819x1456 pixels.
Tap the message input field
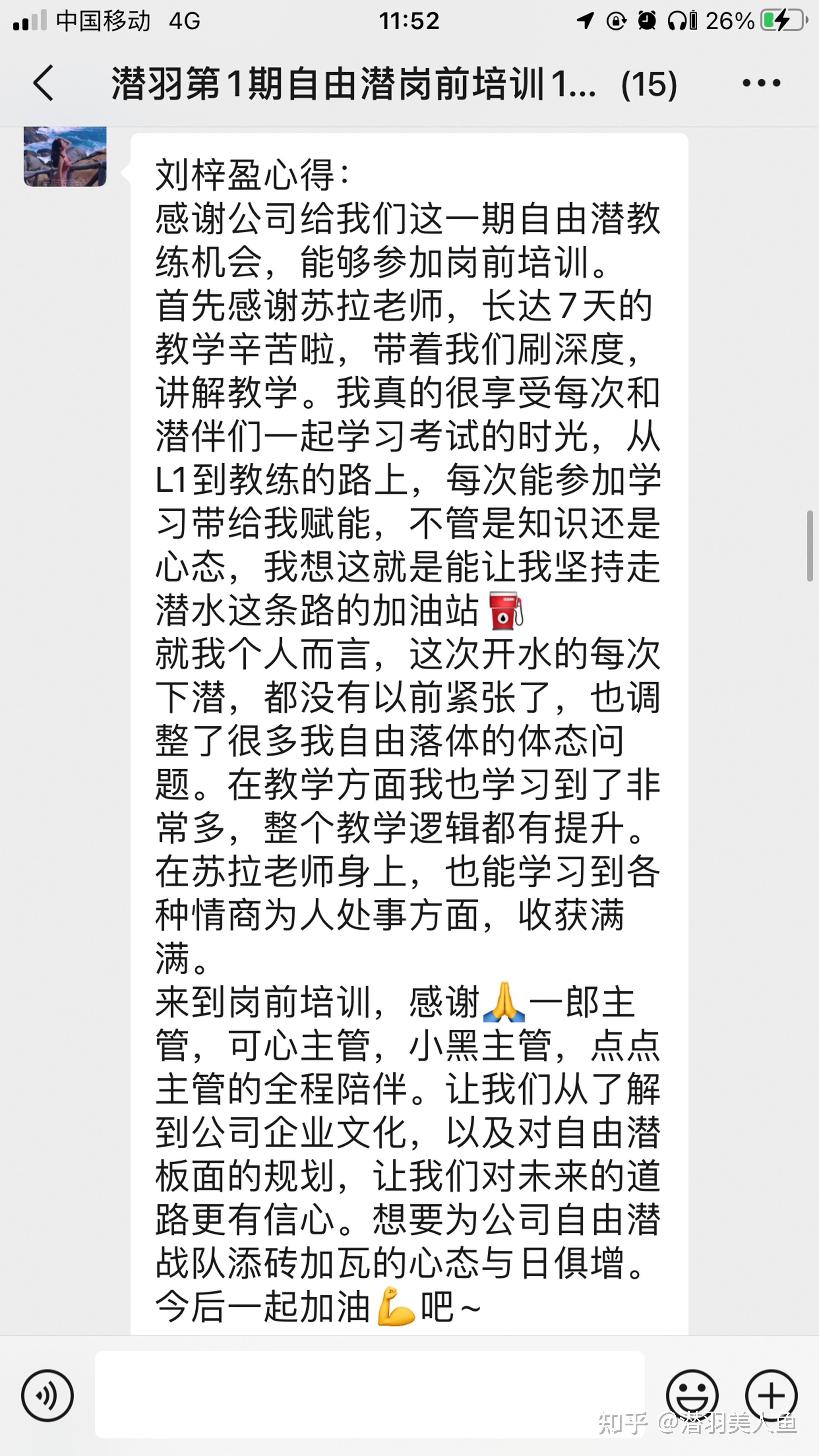(x=370, y=1394)
